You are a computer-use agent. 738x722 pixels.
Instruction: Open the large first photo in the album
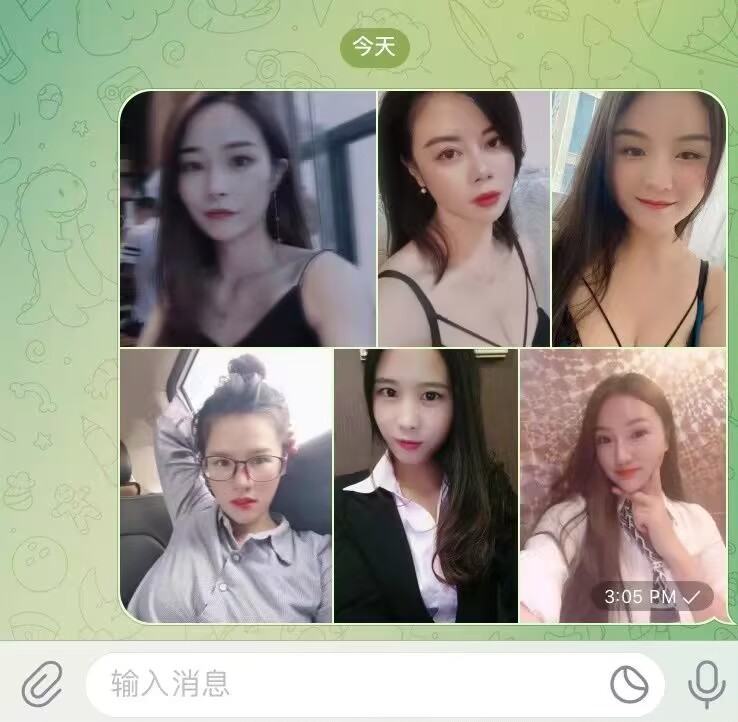248,219
